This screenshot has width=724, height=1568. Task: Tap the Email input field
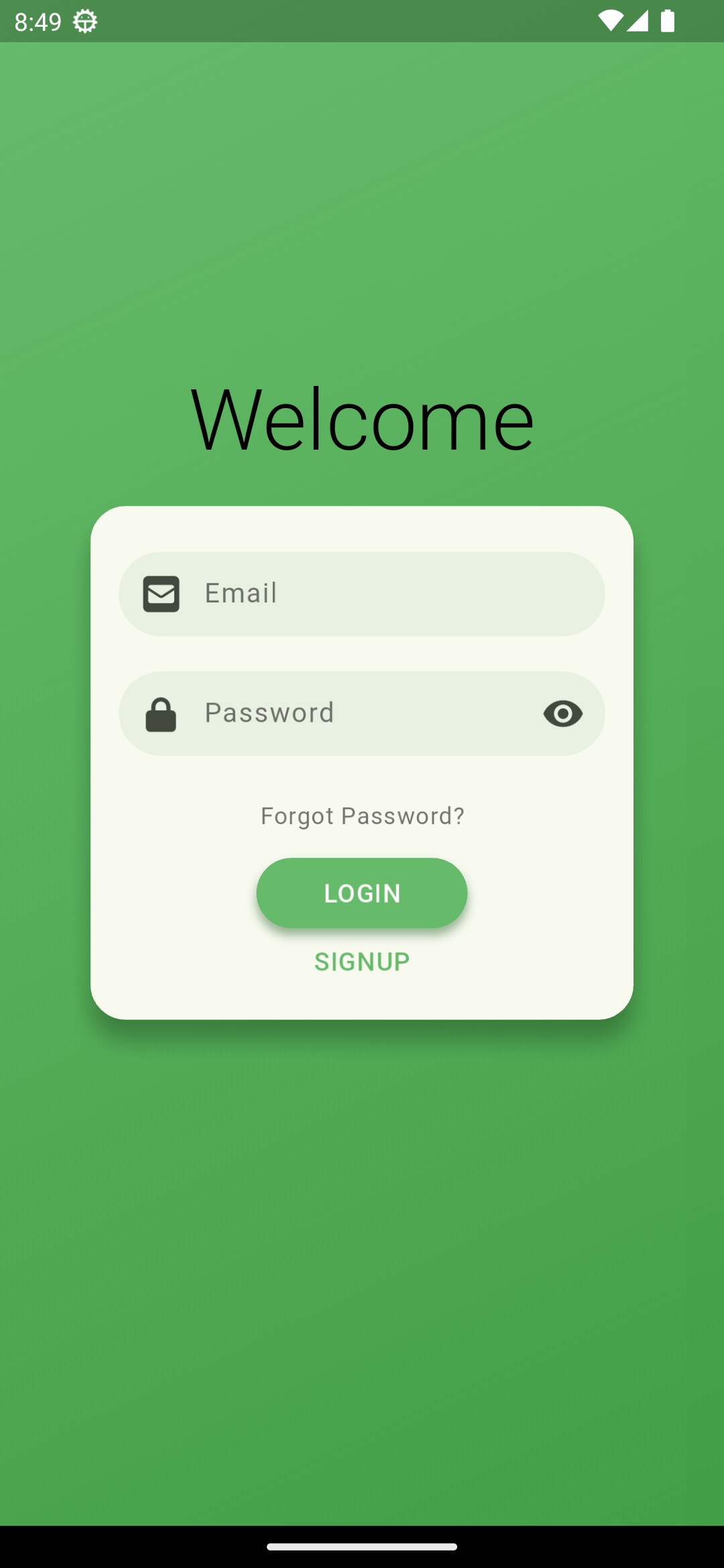click(x=362, y=594)
